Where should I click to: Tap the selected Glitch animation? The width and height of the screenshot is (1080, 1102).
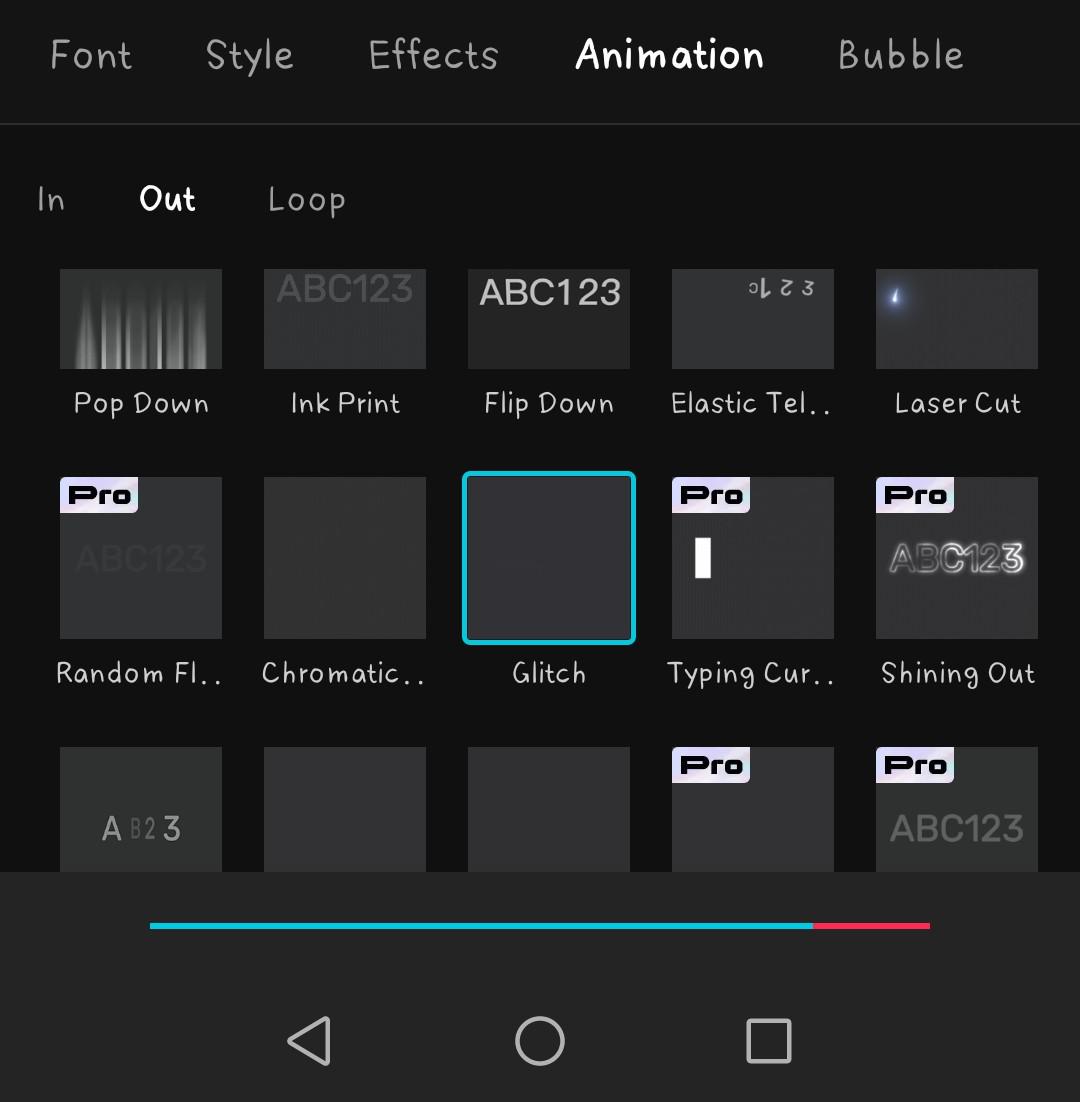click(x=549, y=558)
